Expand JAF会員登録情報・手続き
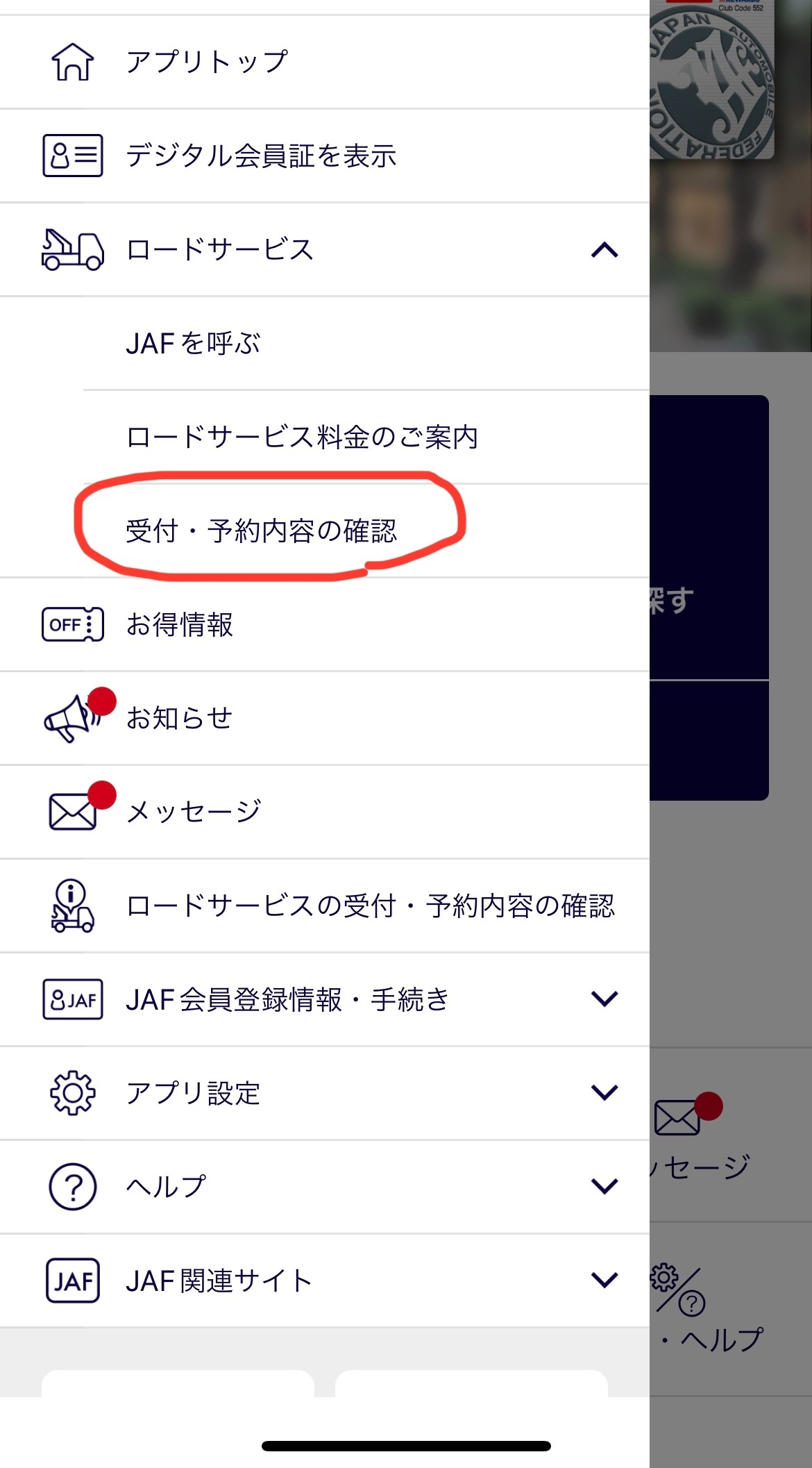This screenshot has height=1468, width=812. coord(604,999)
